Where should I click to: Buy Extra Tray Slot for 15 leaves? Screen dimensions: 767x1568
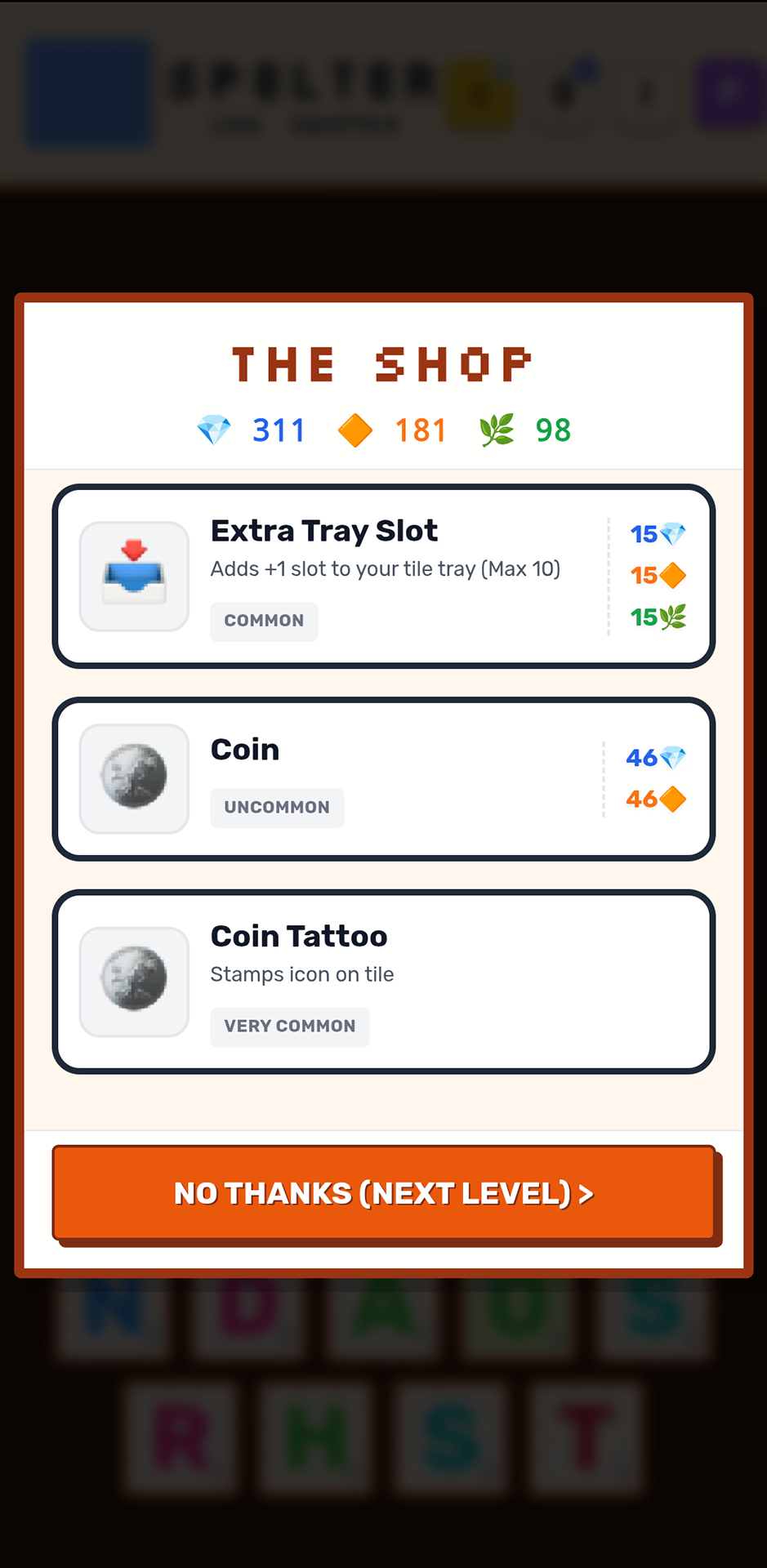pyautogui.click(x=658, y=617)
